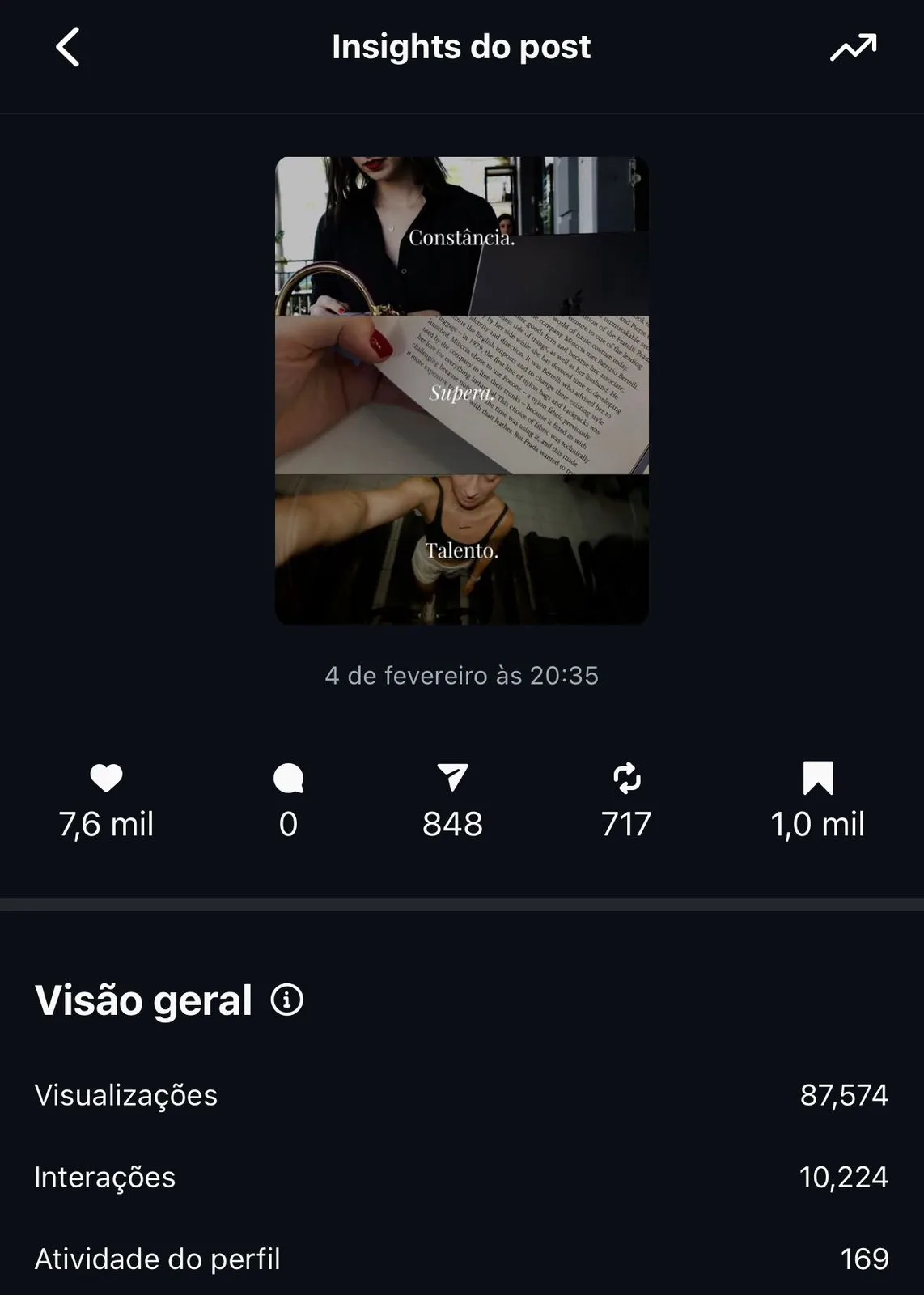Screen dimensions: 924x1295
Task: Tap the info icon beside Visão geral
Action: point(286,1000)
